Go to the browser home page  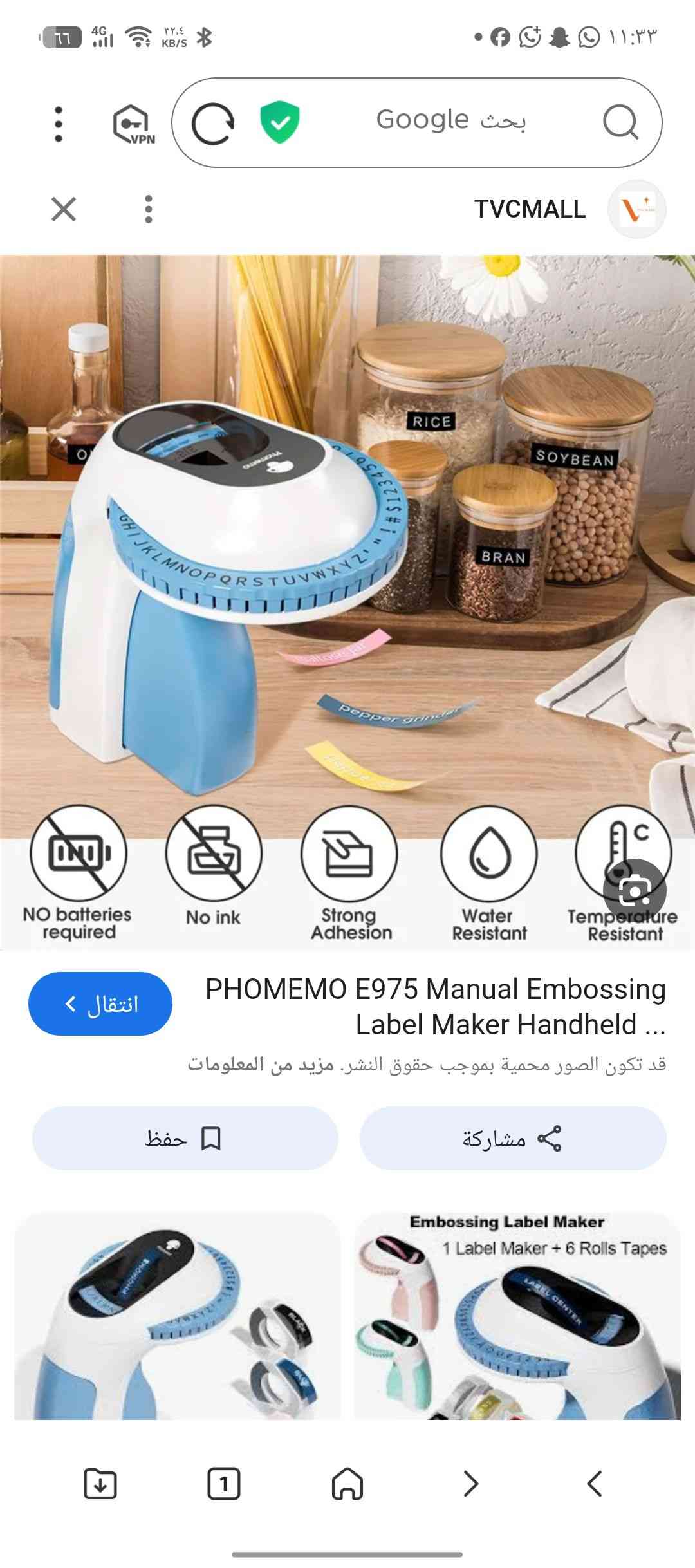[x=347, y=1484]
